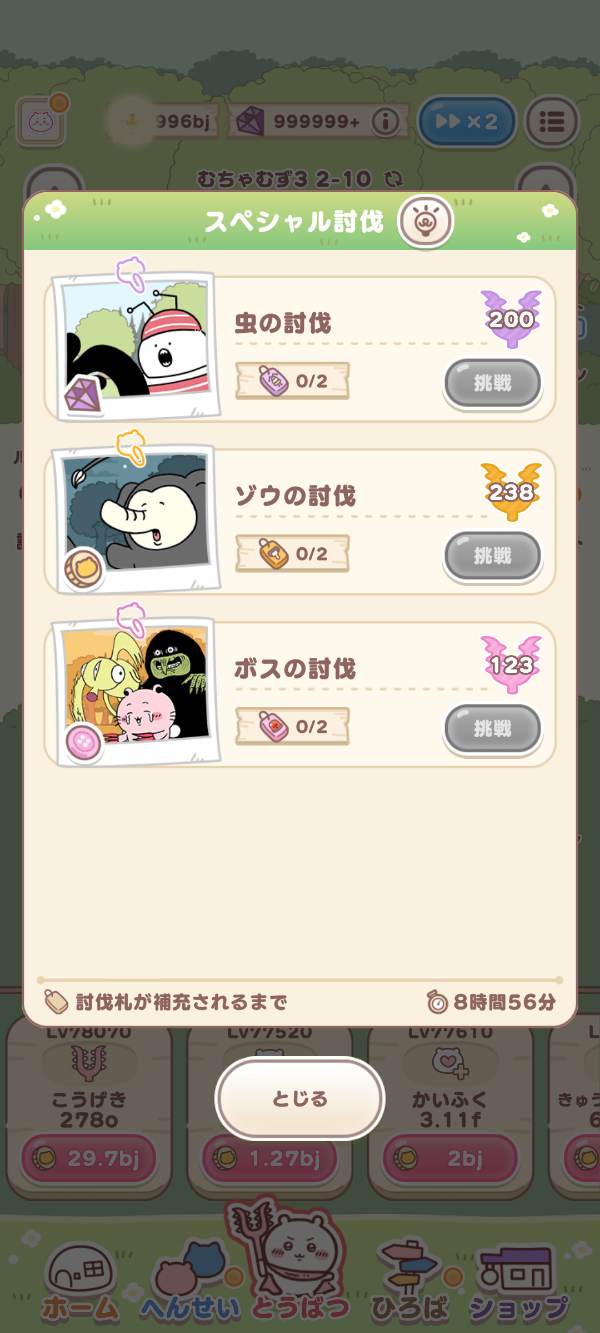The height and width of the screenshot is (1333, 600).
Task: Close the dialog with とじる
Action: pos(300,1098)
